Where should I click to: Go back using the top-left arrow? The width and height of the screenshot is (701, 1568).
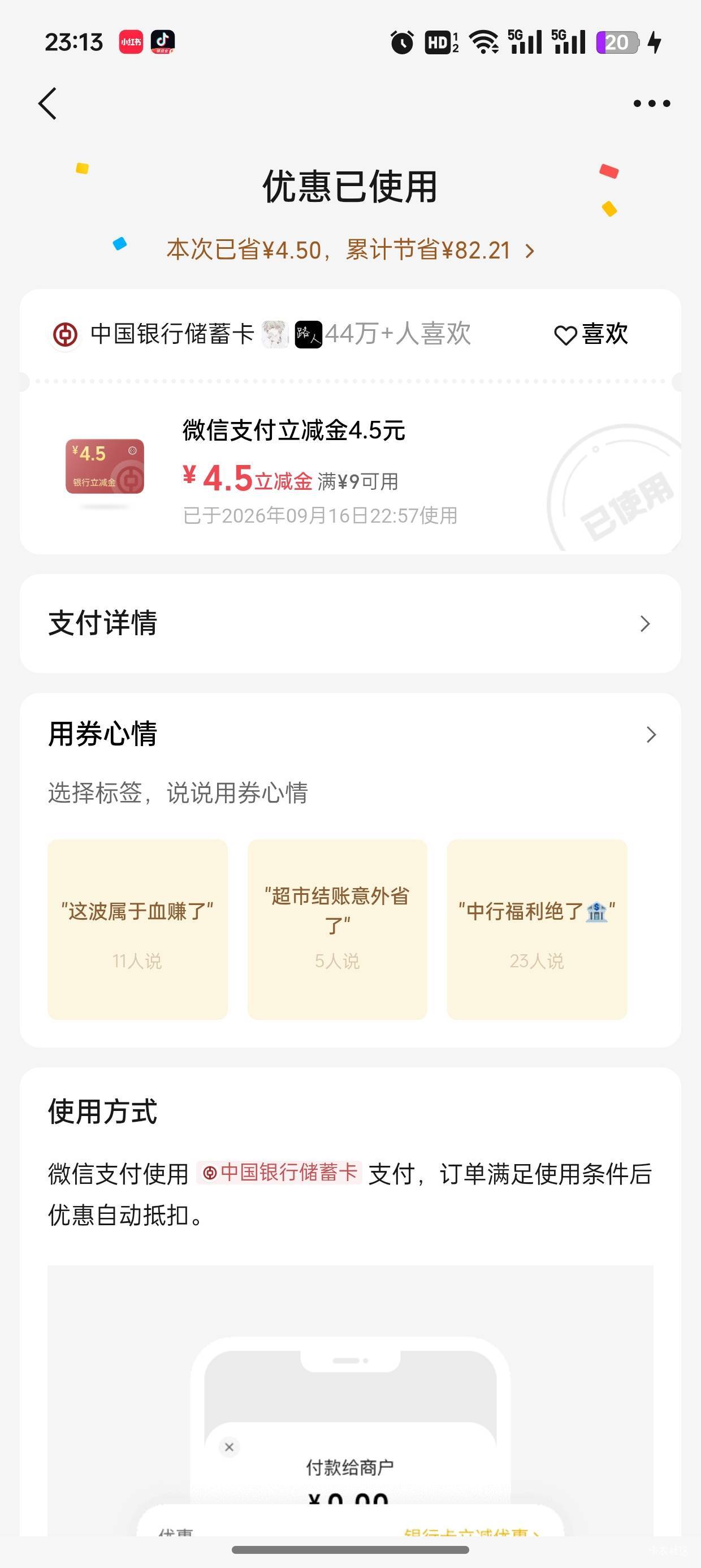click(47, 104)
